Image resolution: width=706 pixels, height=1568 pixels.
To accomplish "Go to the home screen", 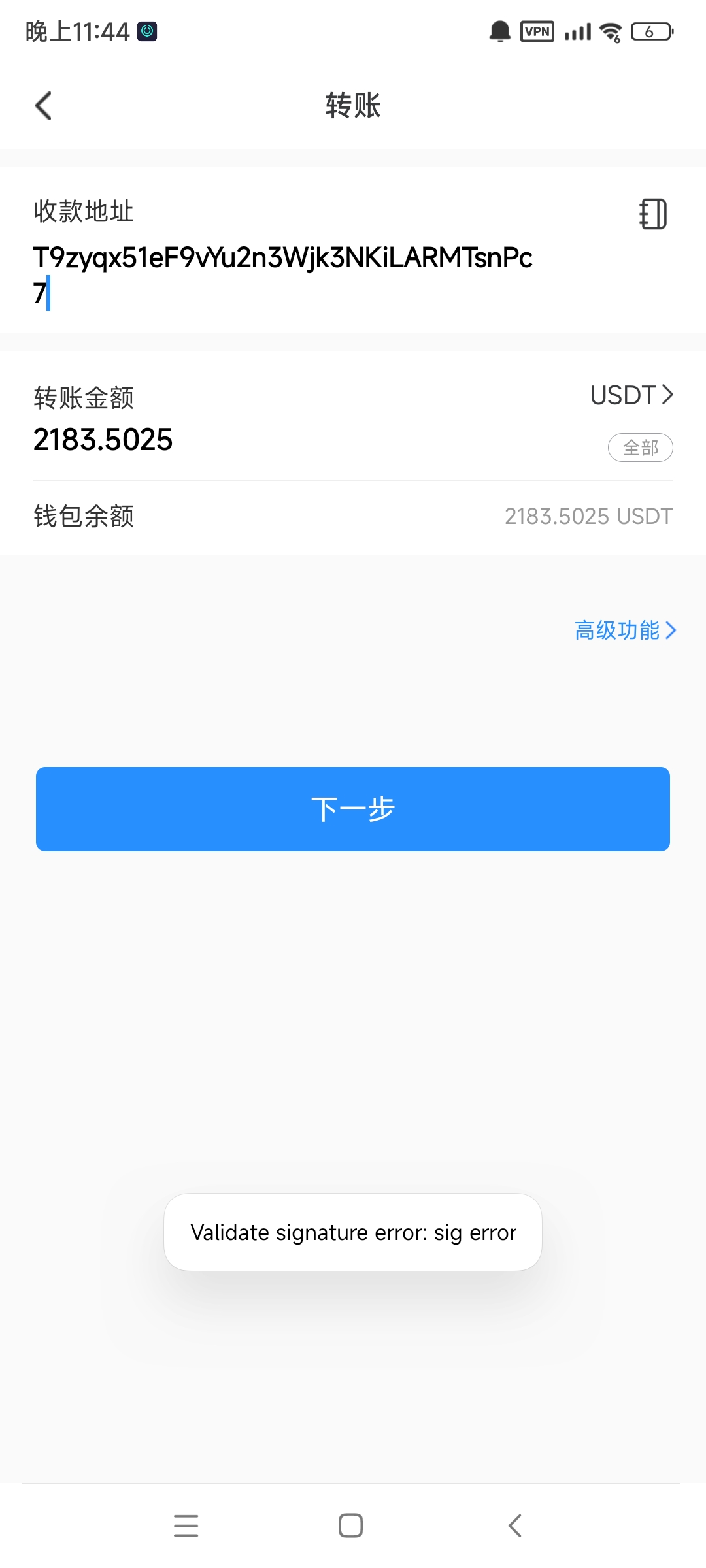I will pos(351,1526).
